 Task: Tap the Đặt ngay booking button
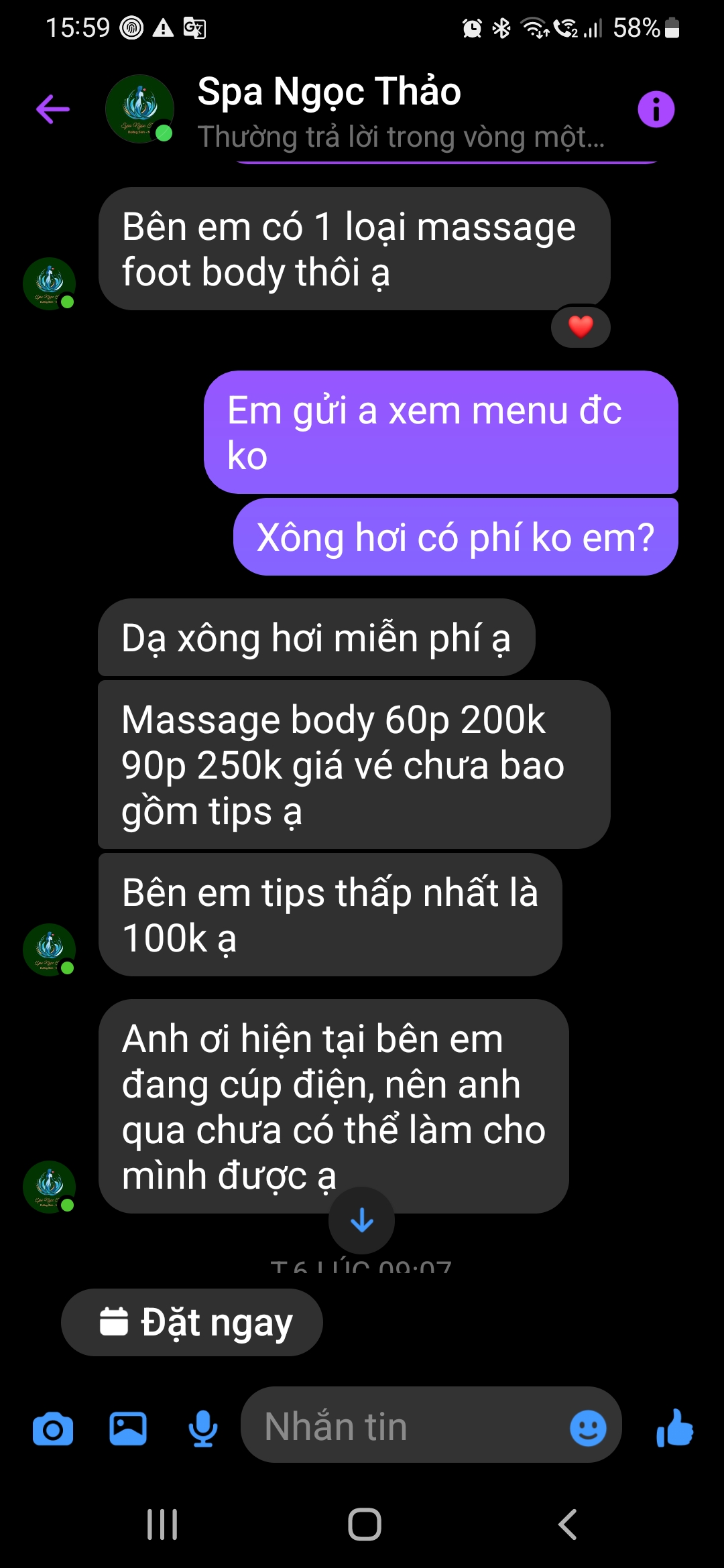click(192, 1323)
